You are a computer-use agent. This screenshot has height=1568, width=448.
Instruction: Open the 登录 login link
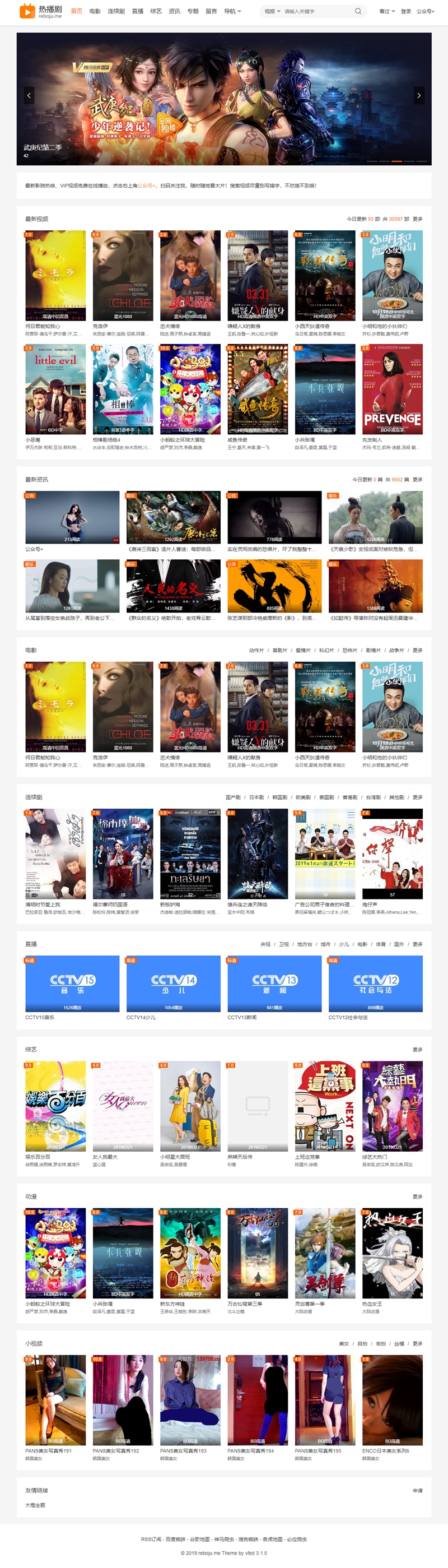tap(406, 11)
